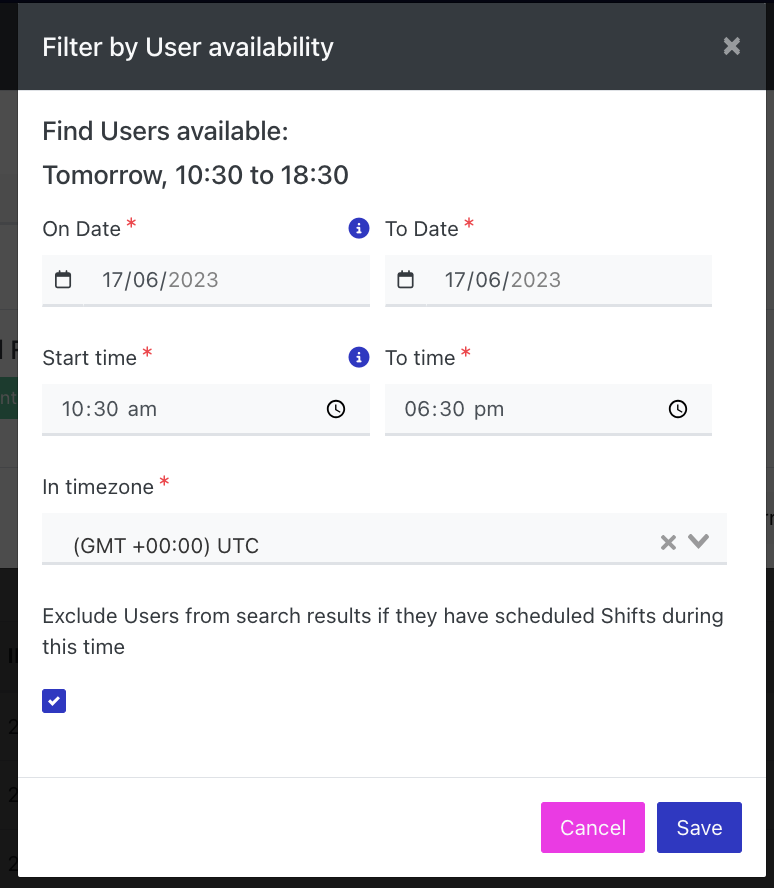Uncheck the exclude scheduled Shifts checkbox

click(x=54, y=701)
